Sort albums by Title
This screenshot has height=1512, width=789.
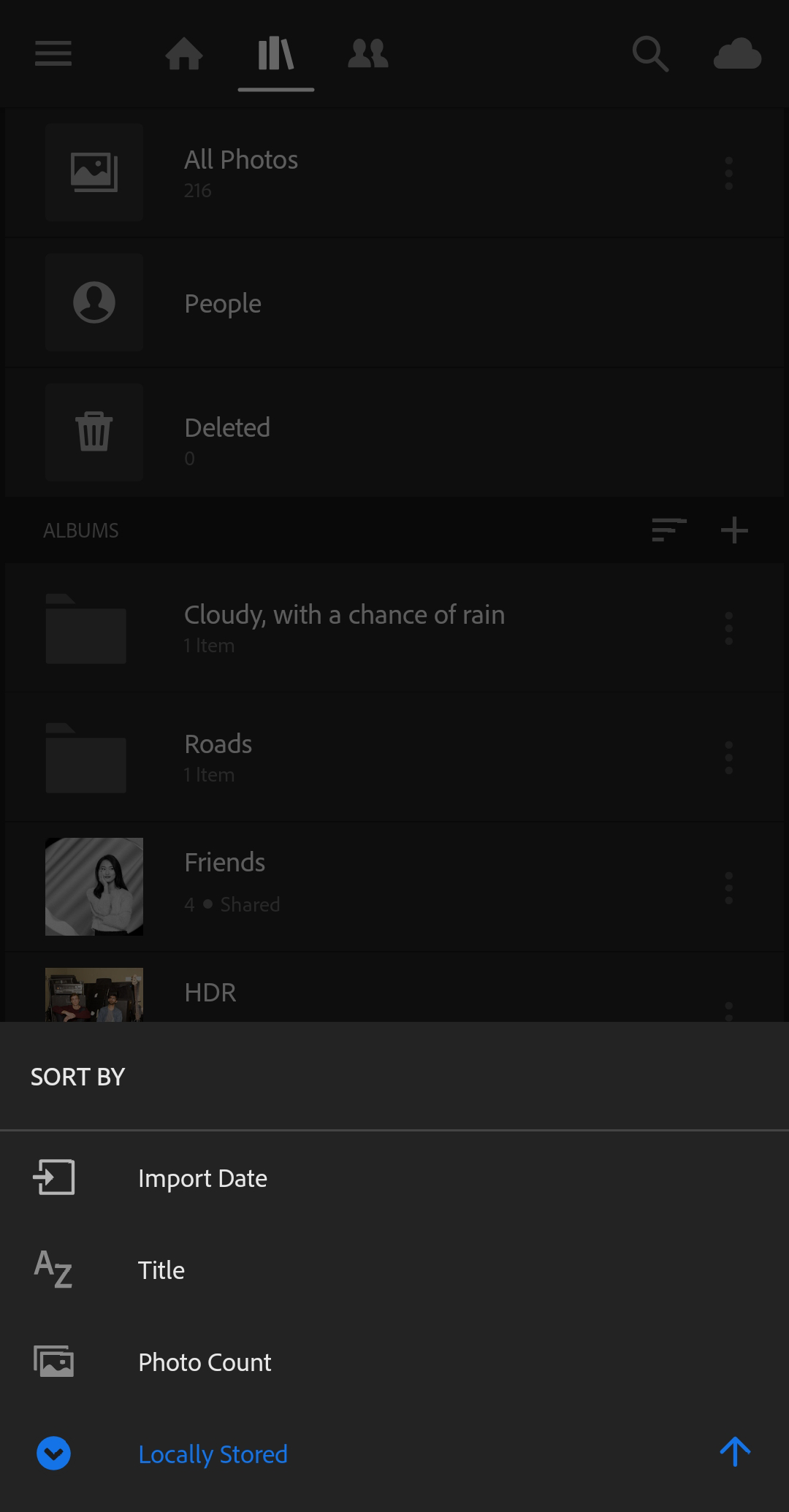[x=394, y=1270]
